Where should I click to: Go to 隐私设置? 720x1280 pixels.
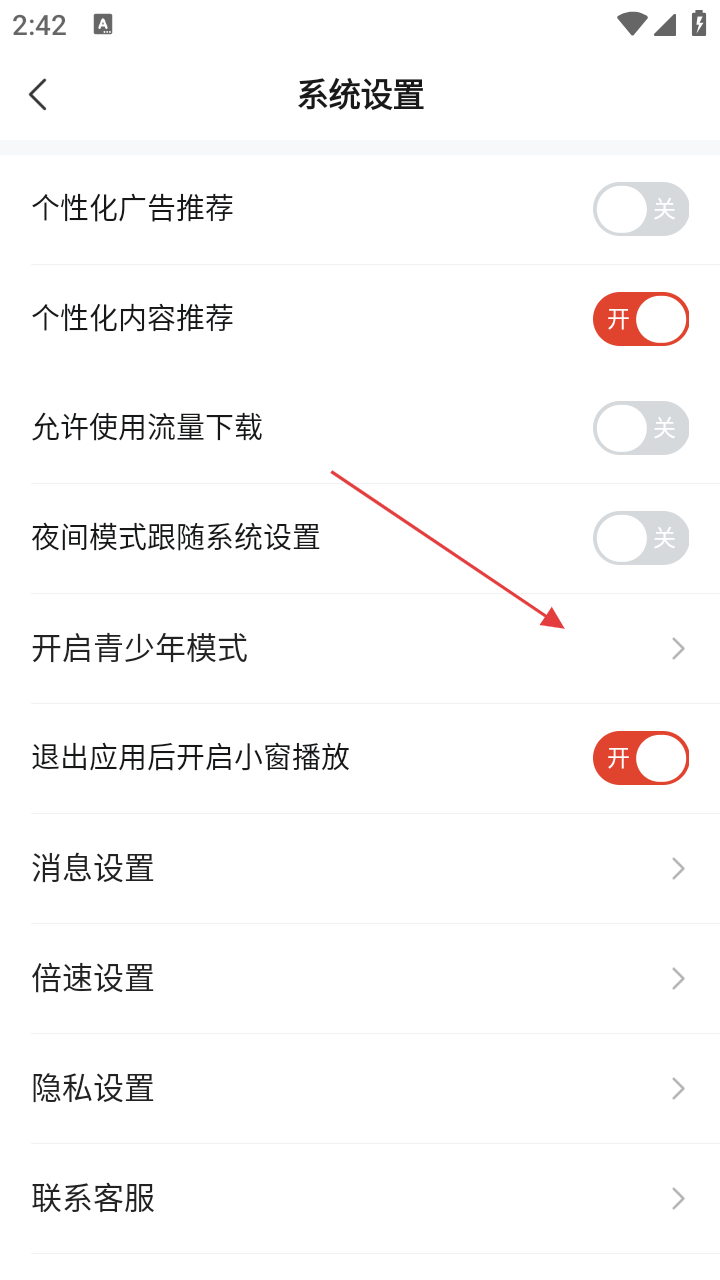click(x=360, y=1088)
